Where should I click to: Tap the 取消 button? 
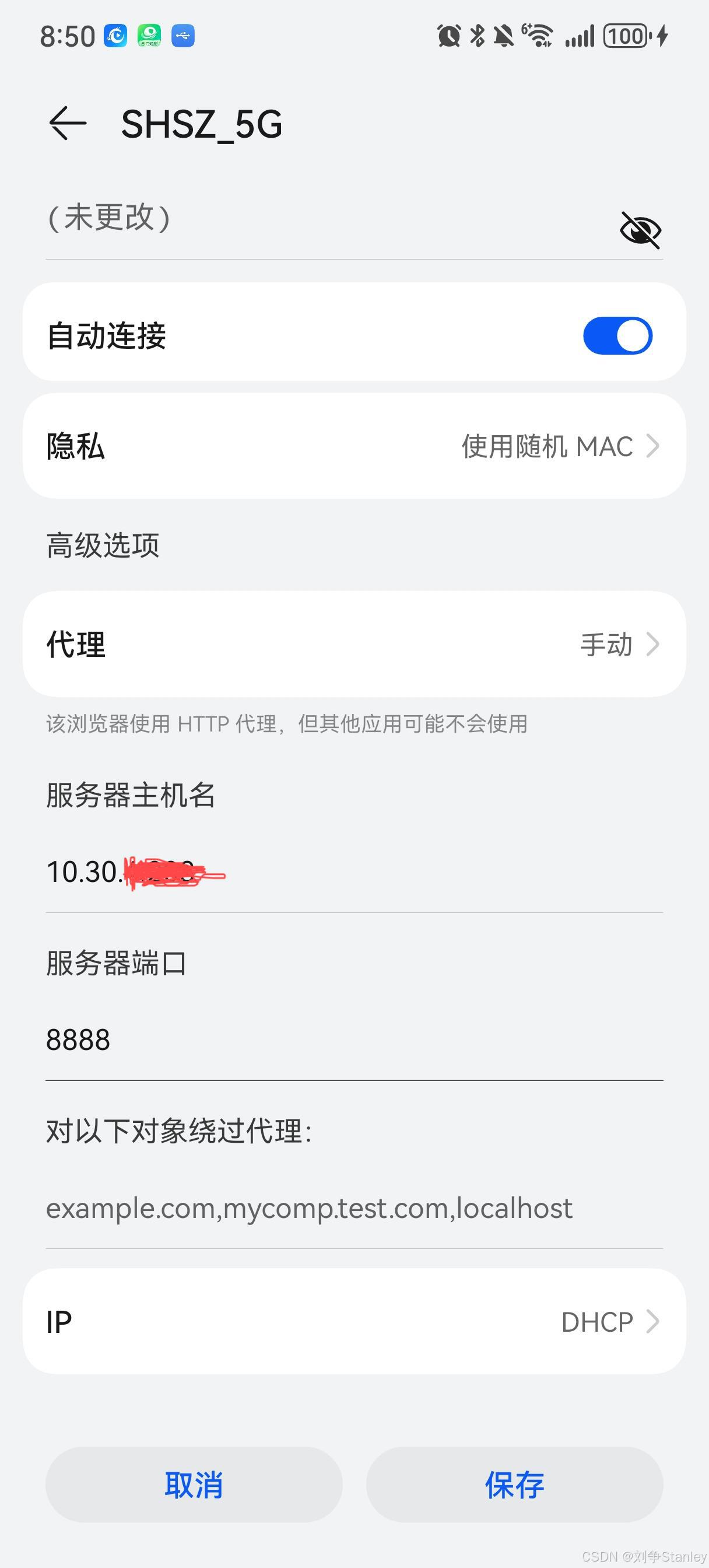click(194, 1485)
